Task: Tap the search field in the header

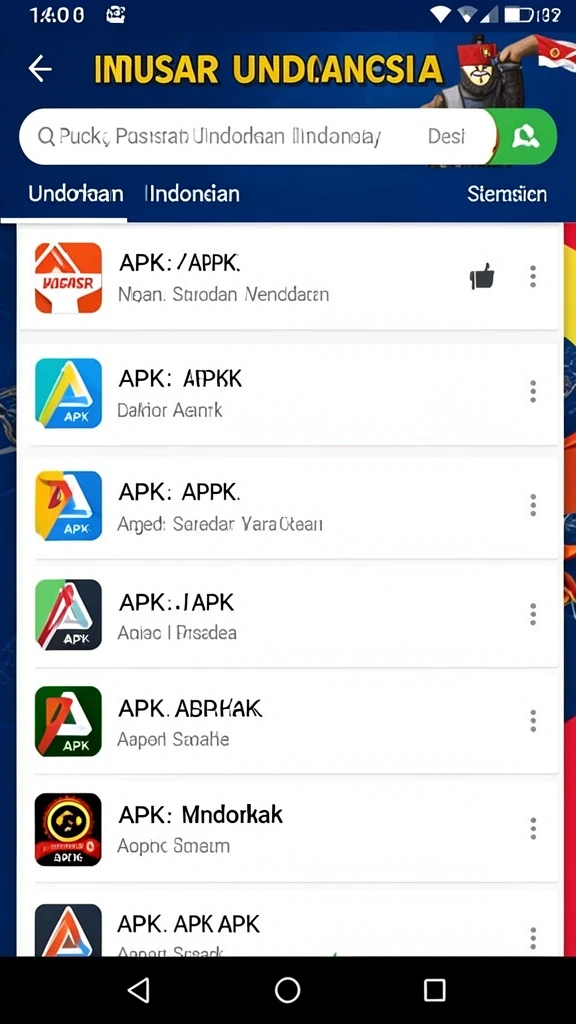Action: pos(258,136)
